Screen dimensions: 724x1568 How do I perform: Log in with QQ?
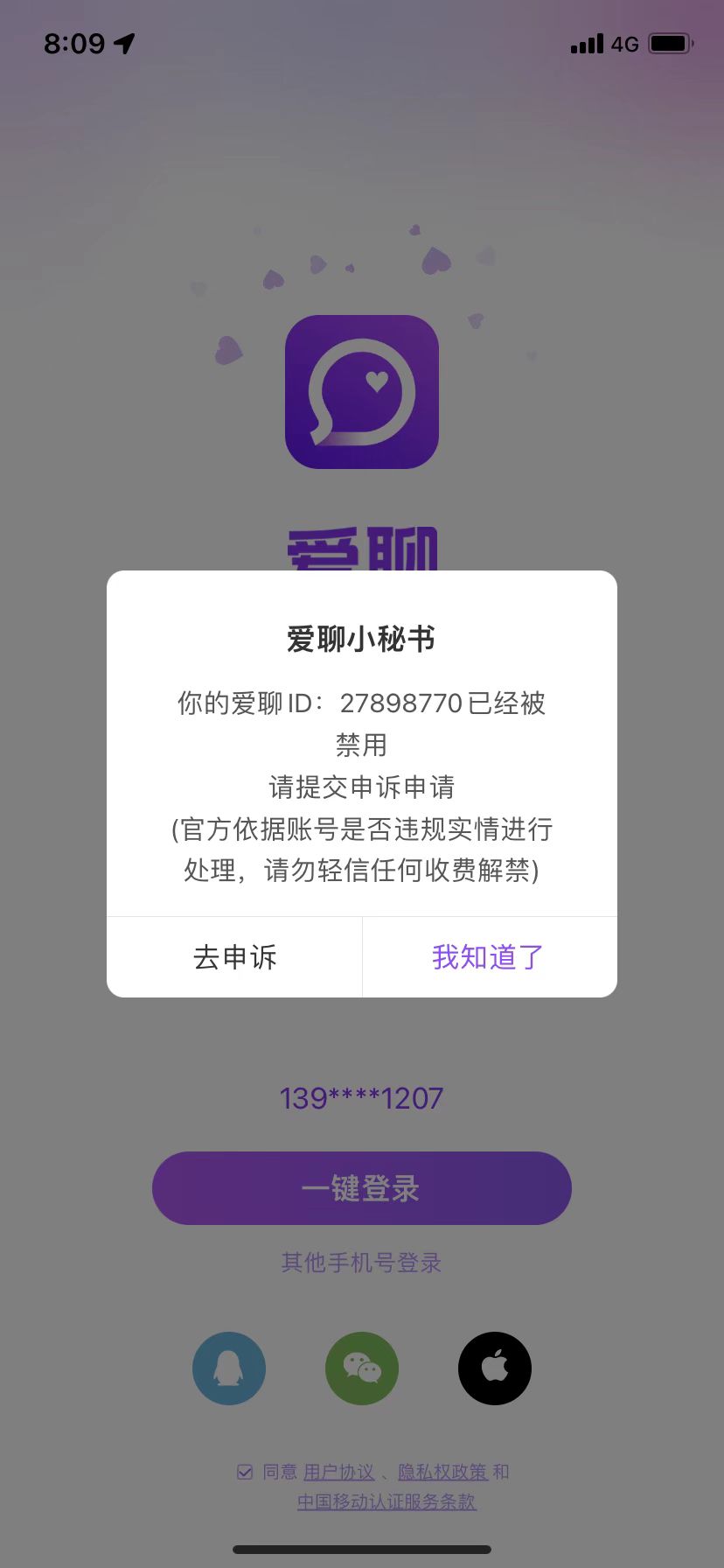[229, 1368]
